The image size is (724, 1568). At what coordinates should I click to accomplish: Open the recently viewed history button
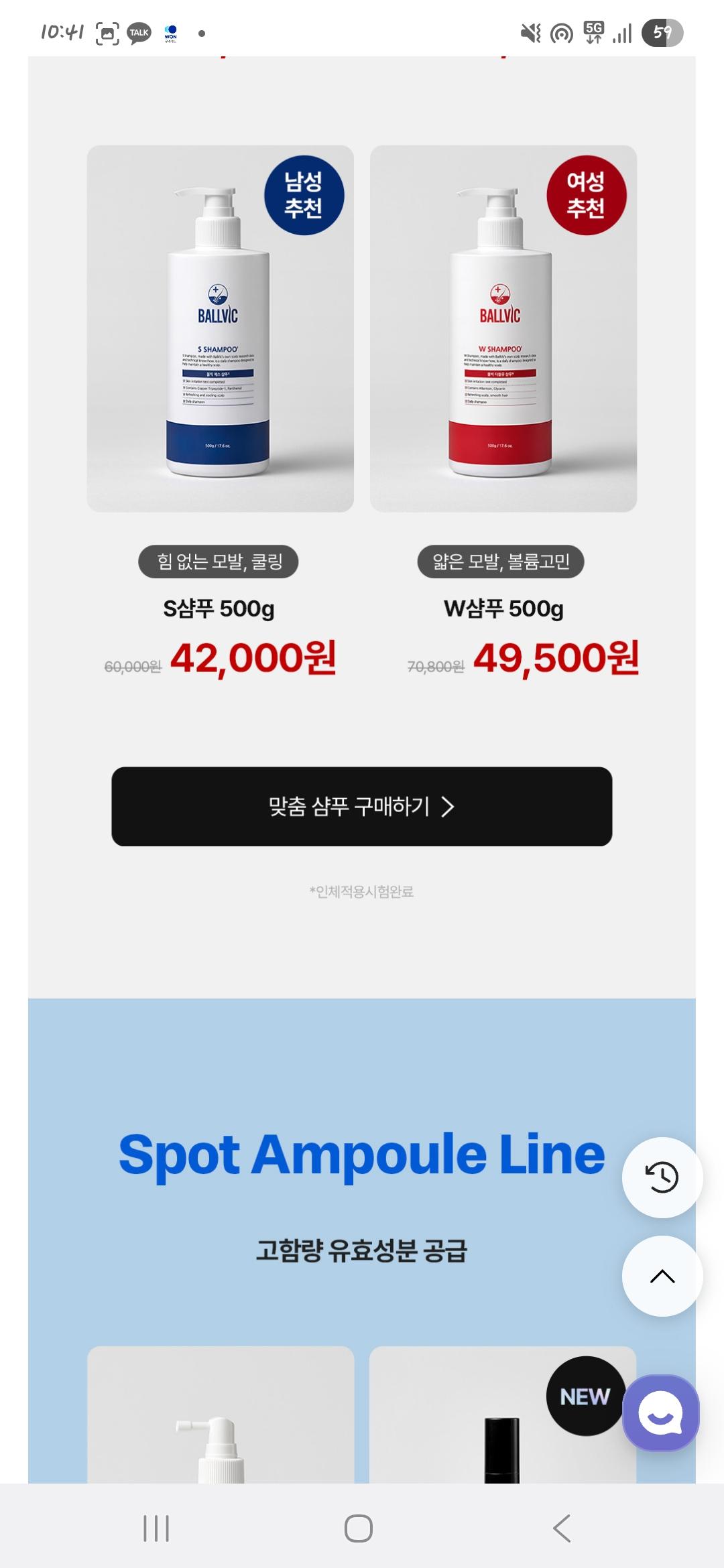click(x=662, y=1177)
